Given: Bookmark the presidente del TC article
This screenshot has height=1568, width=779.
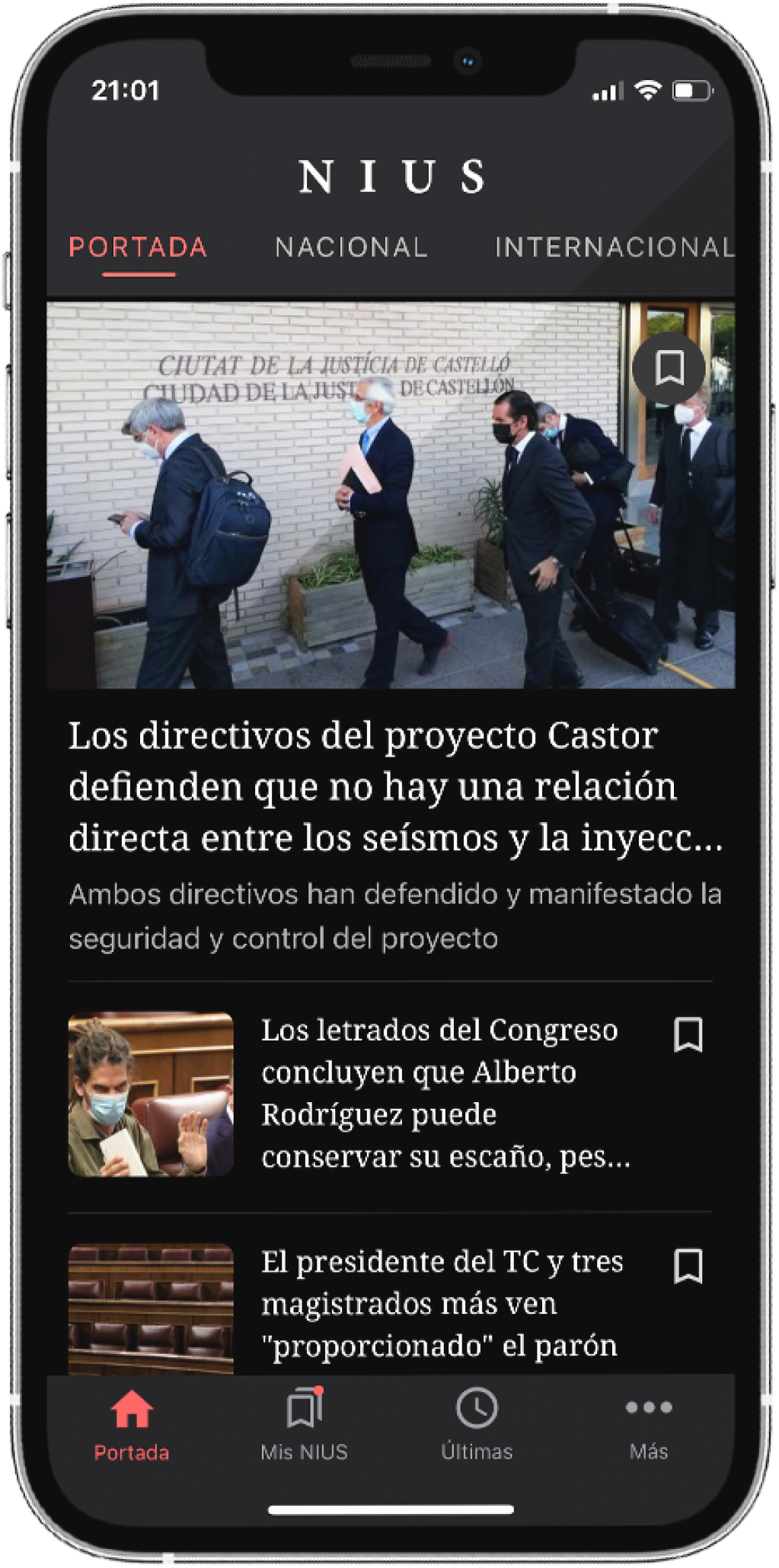Looking at the screenshot, I should [x=688, y=1267].
